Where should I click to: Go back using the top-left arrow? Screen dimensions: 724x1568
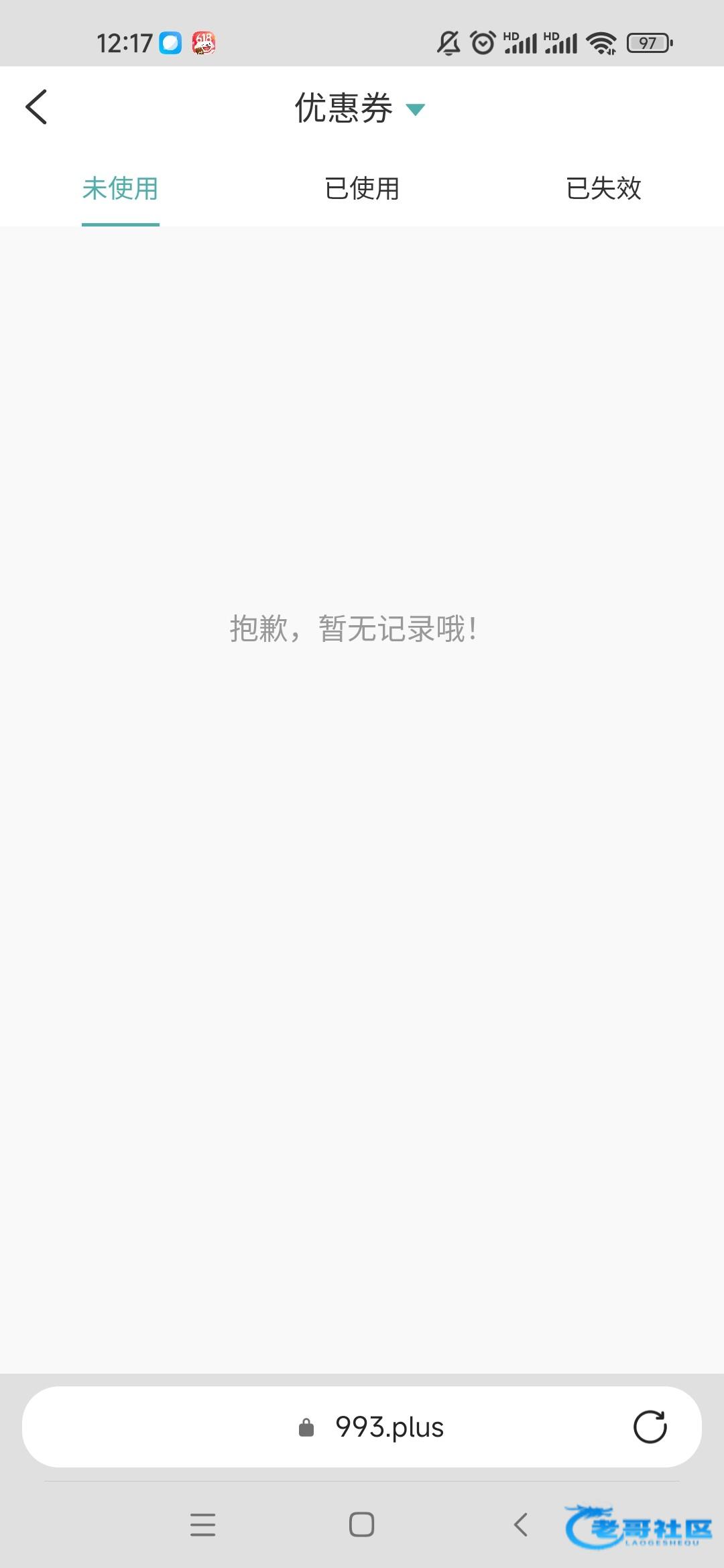pyautogui.click(x=36, y=107)
